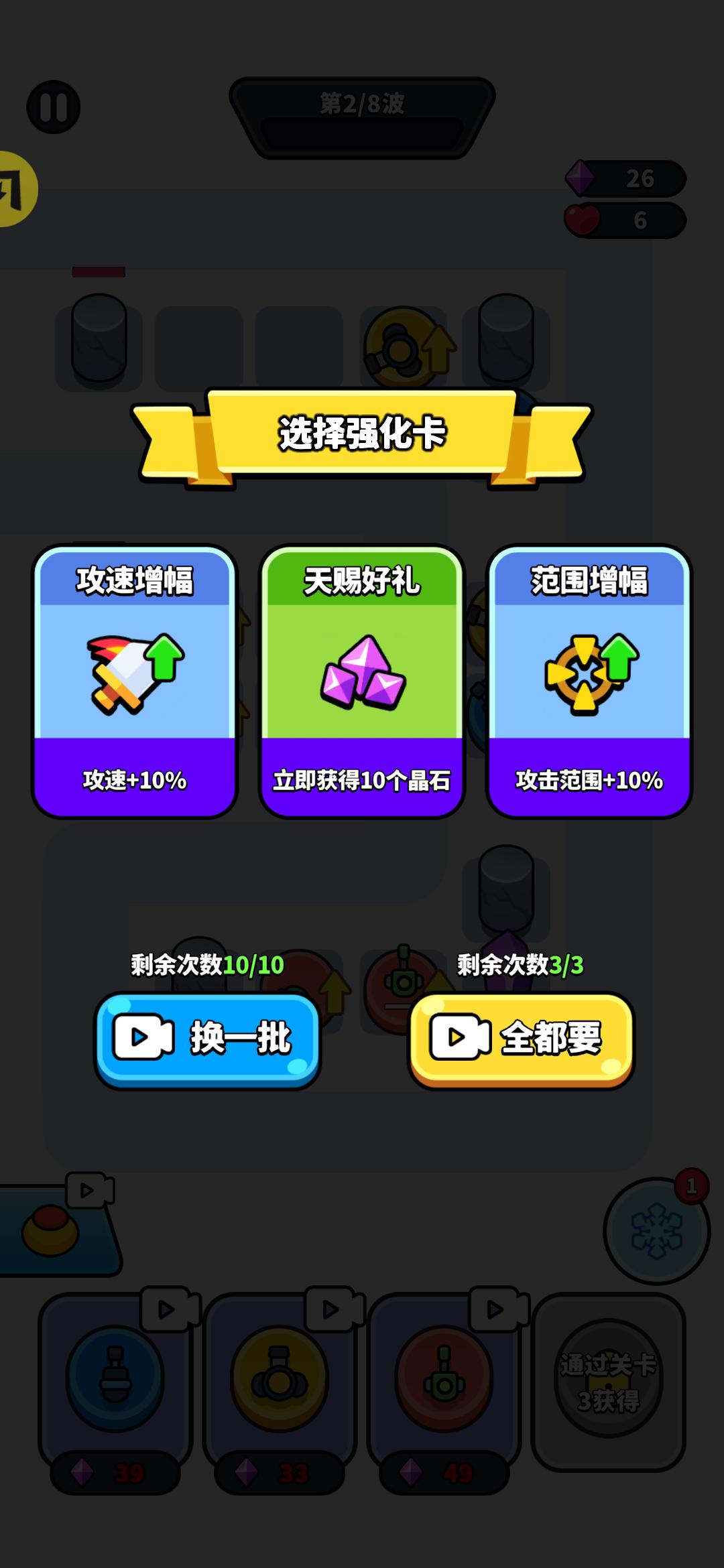Image resolution: width=724 pixels, height=1568 pixels.
Task: Tap the pause button in top-left corner
Action: (55, 107)
